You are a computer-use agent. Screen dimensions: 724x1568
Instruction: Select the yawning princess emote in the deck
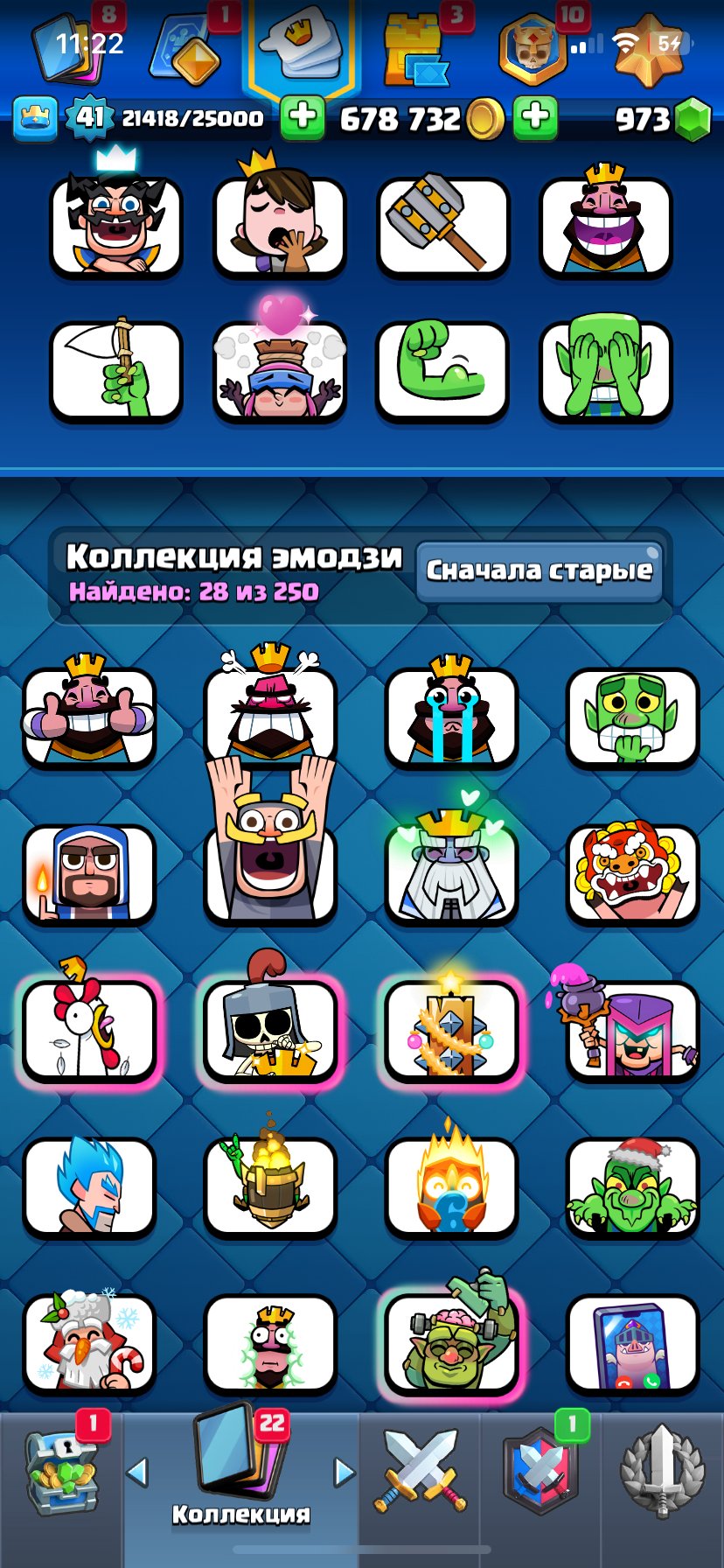(280, 226)
